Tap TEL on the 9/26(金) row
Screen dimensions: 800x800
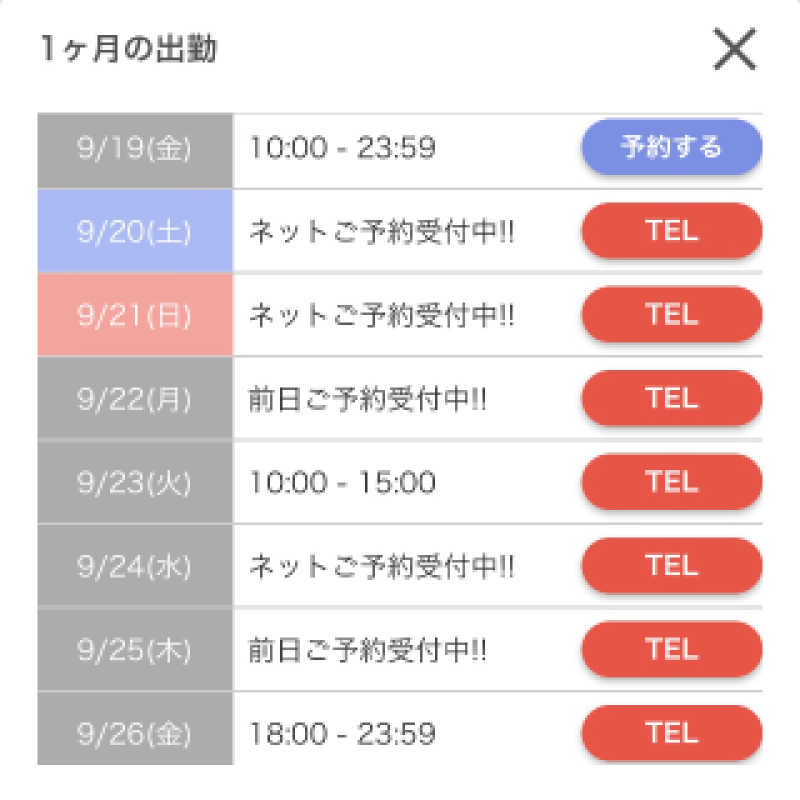tap(671, 733)
